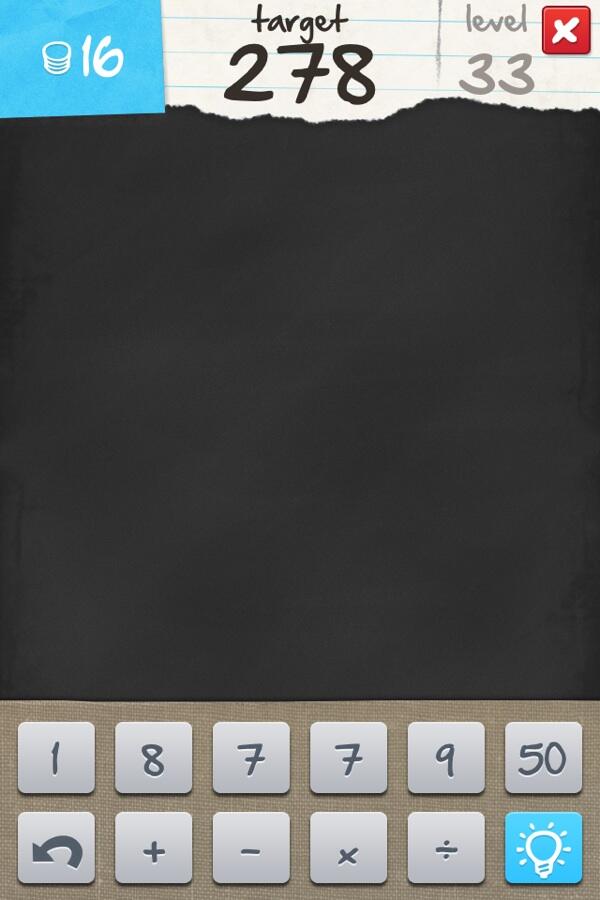
Task: Choose the number 50 tile
Action: [x=543, y=759]
